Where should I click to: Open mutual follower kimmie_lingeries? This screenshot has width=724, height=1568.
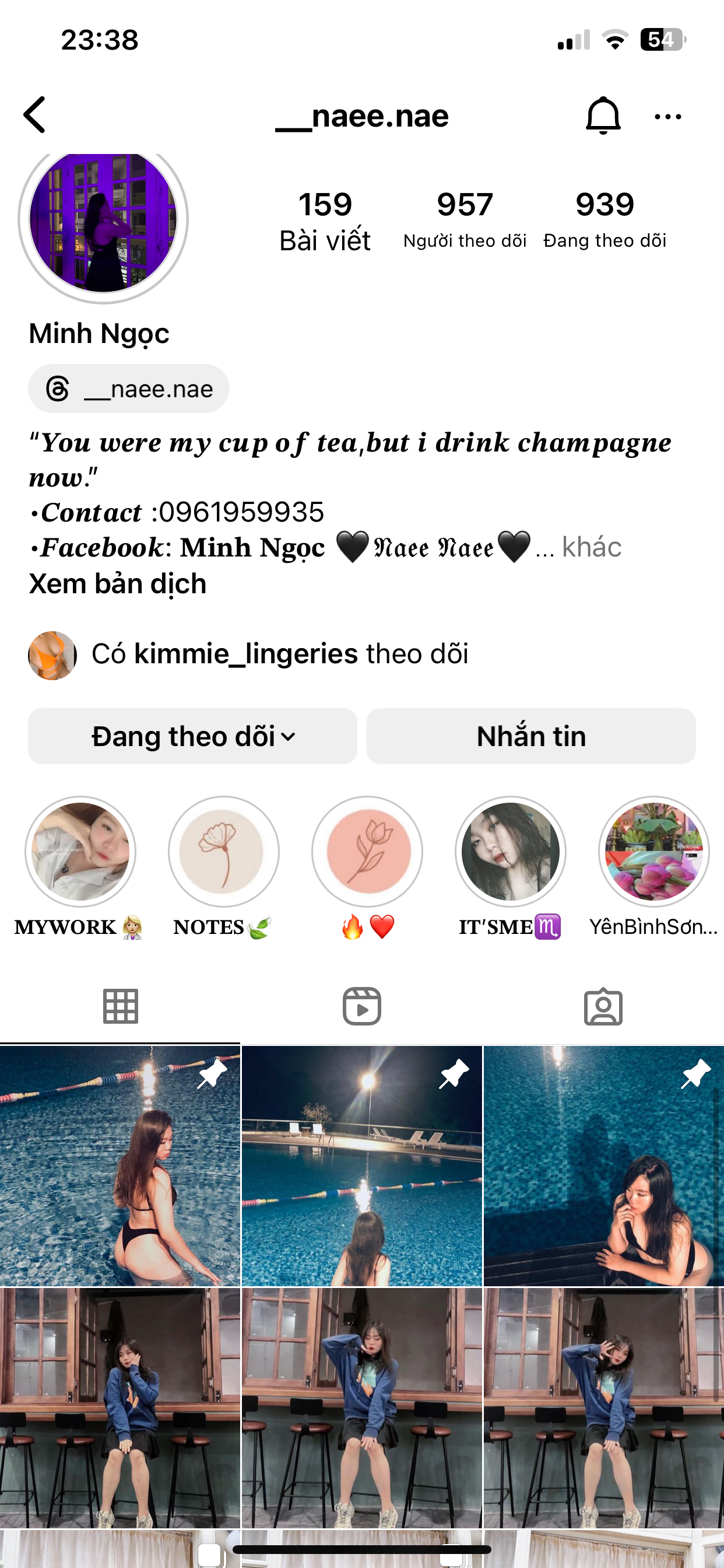point(246,654)
